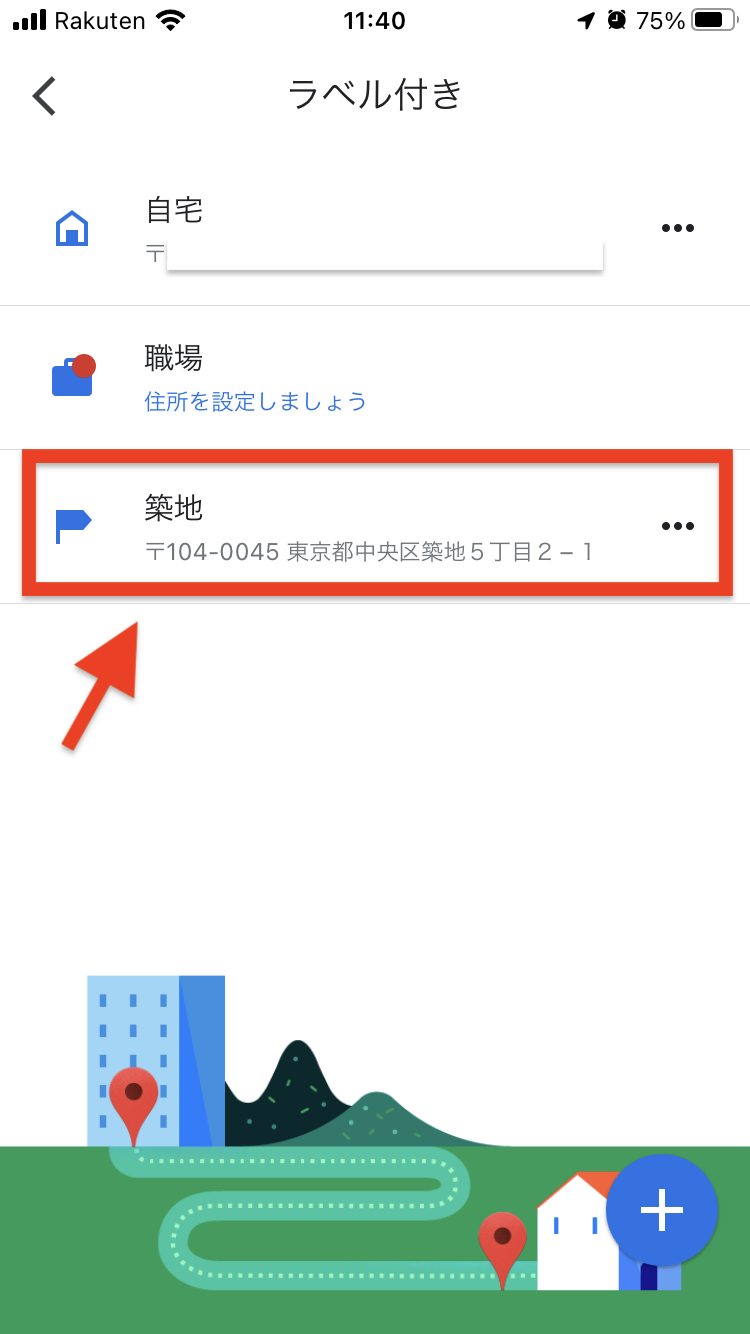Open more options for 築地
This screenshot has height=1334, width=750.
click(x=677, y=526)
